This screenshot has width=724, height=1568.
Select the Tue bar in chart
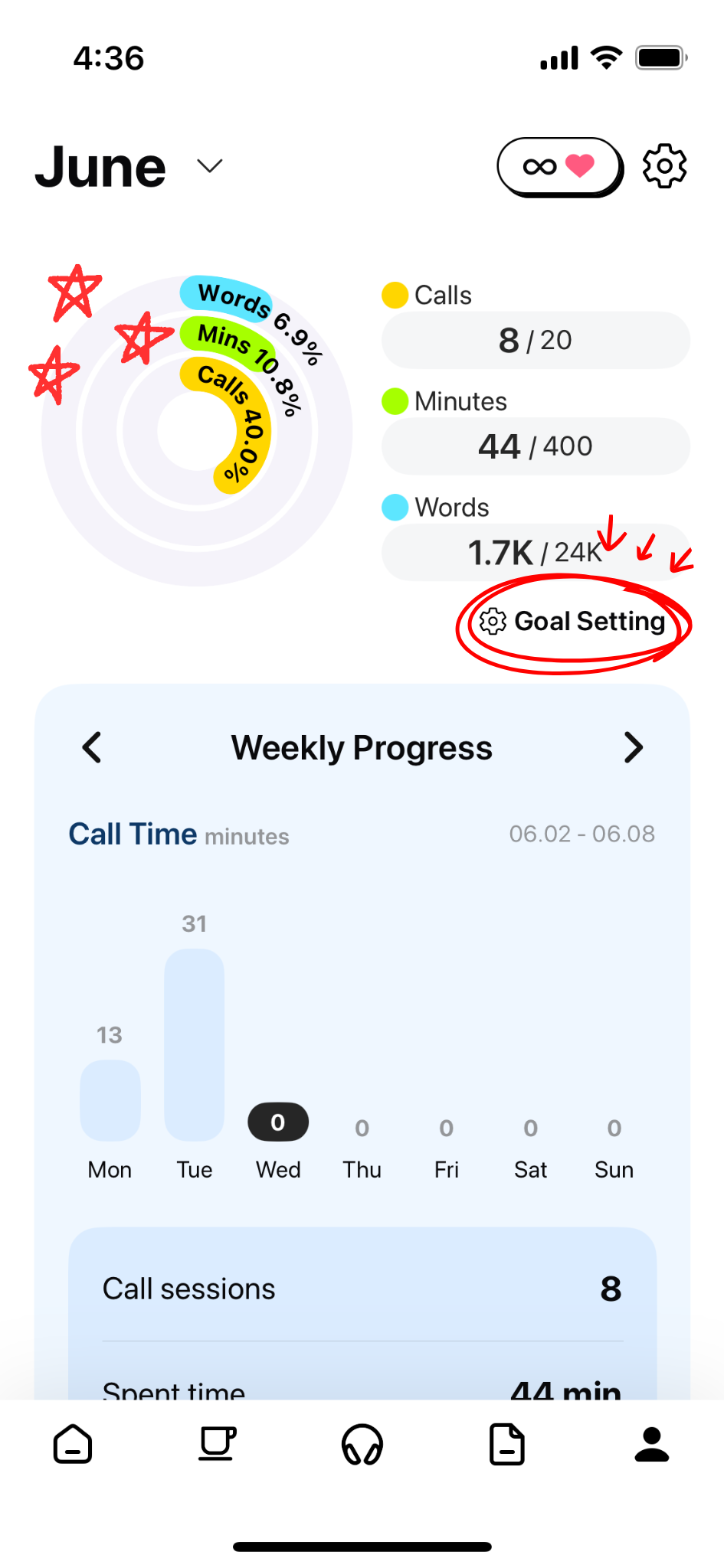point(195,1044)
